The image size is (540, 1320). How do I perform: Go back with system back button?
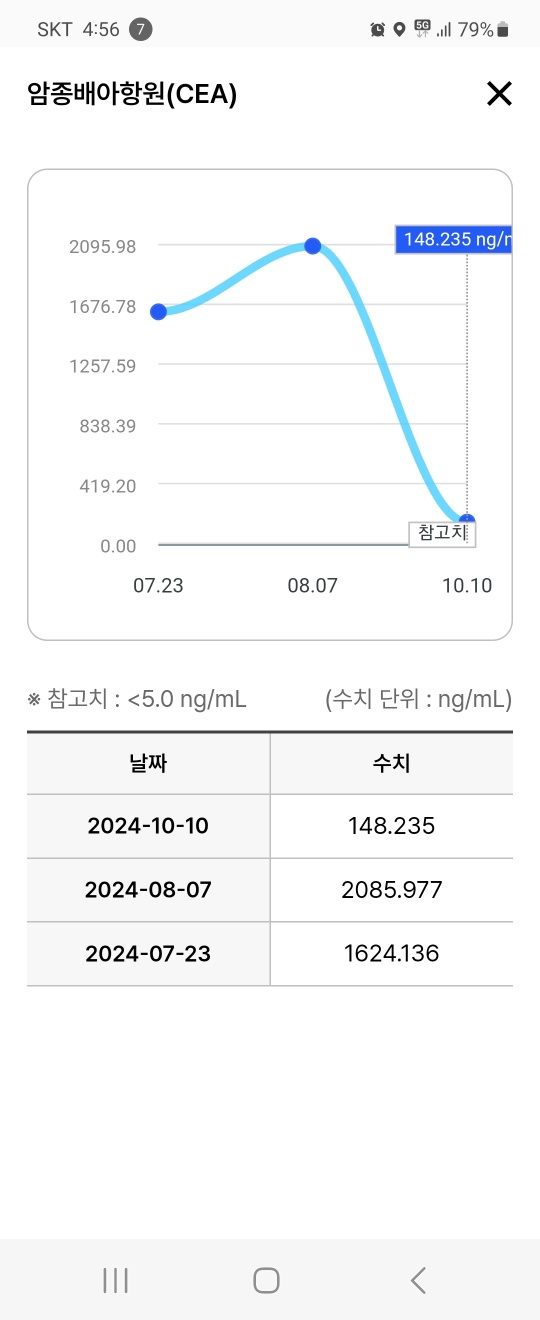(x=419, y=1280)
